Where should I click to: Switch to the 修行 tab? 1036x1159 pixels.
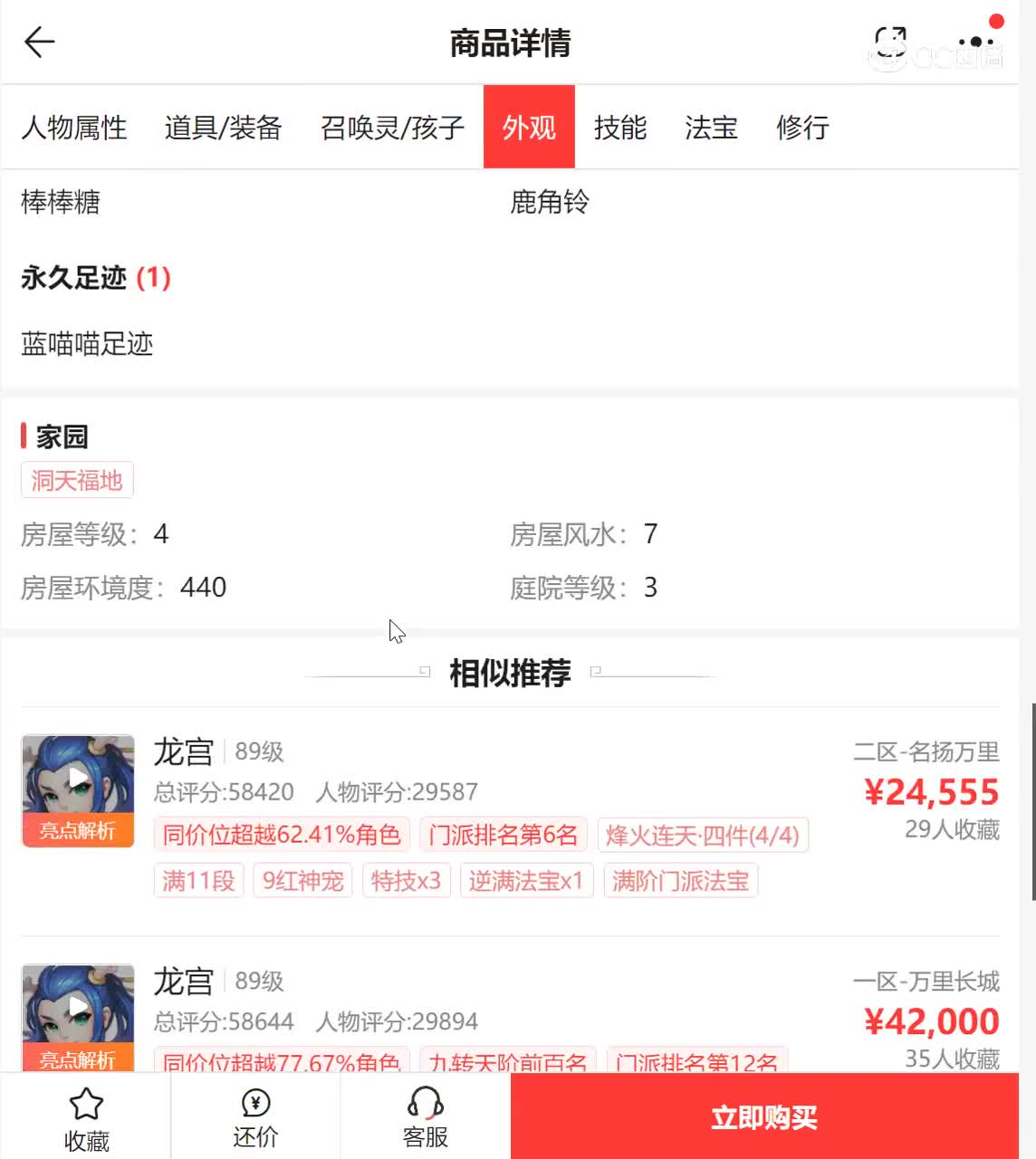point(802,128)
